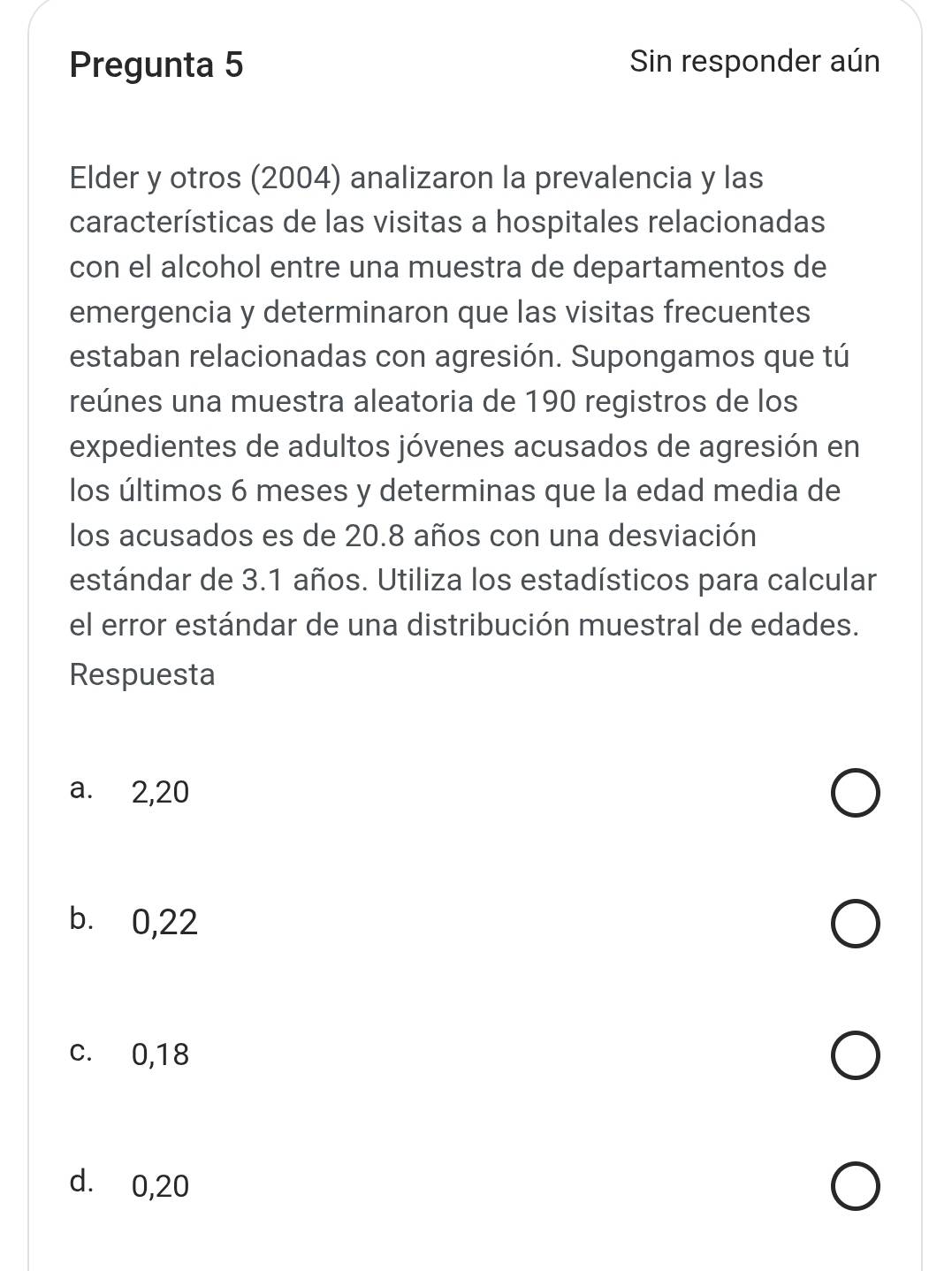
Task: Click the Sin responder aún status label
Action: click(x=754, y=61)
